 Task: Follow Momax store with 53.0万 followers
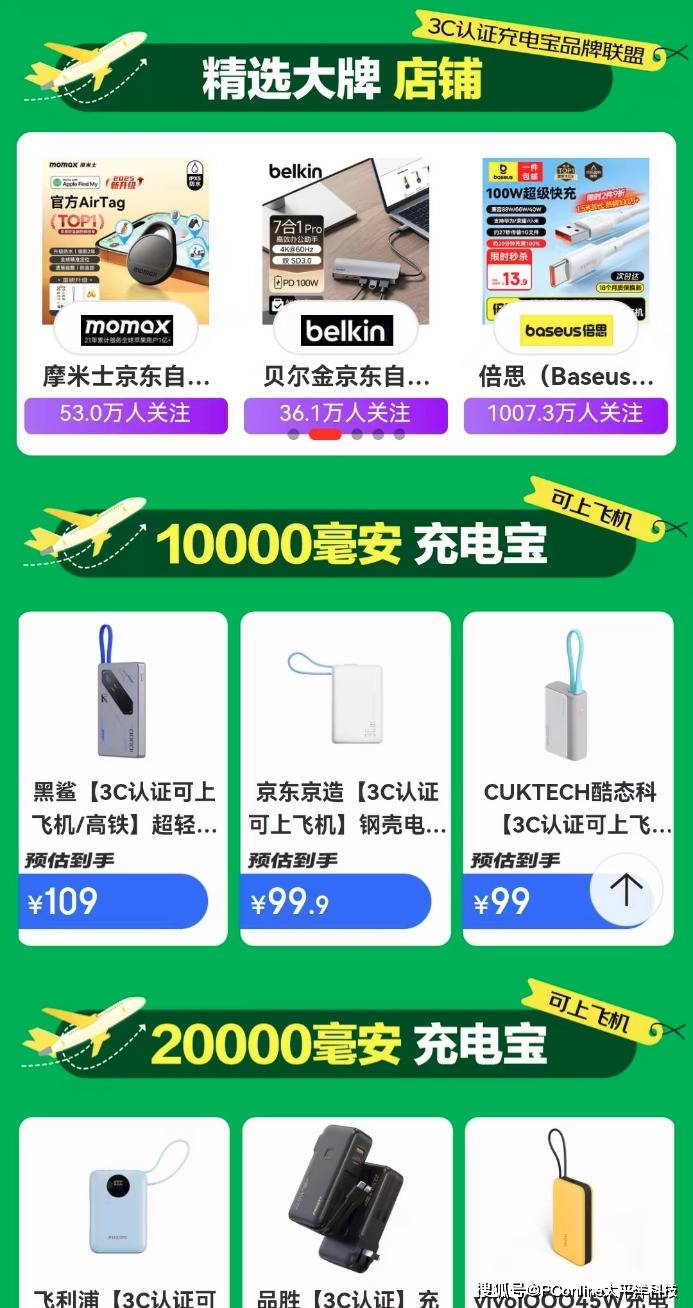point(126,413)
